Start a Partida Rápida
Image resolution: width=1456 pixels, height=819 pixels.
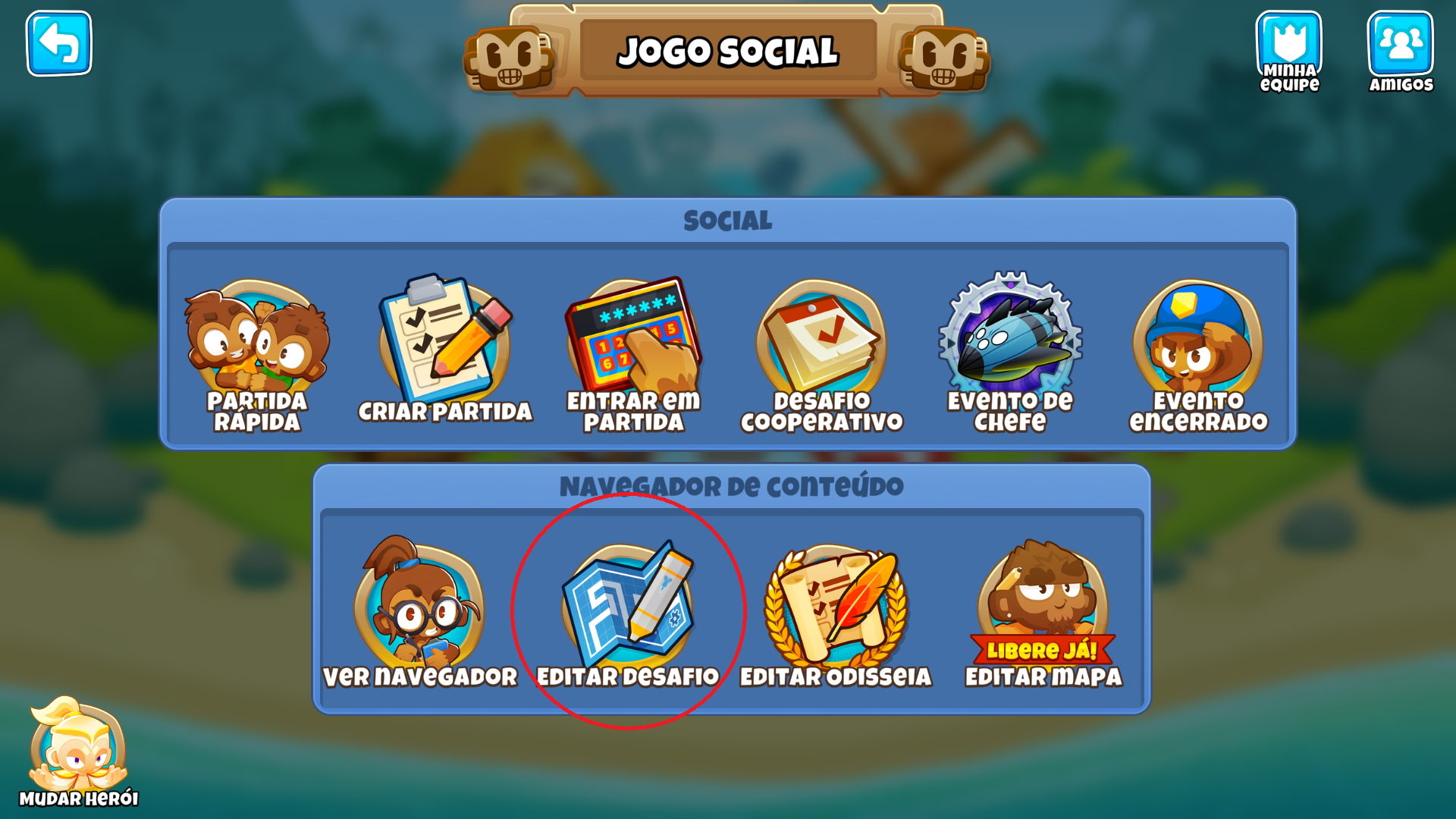[x=256, y=353]
